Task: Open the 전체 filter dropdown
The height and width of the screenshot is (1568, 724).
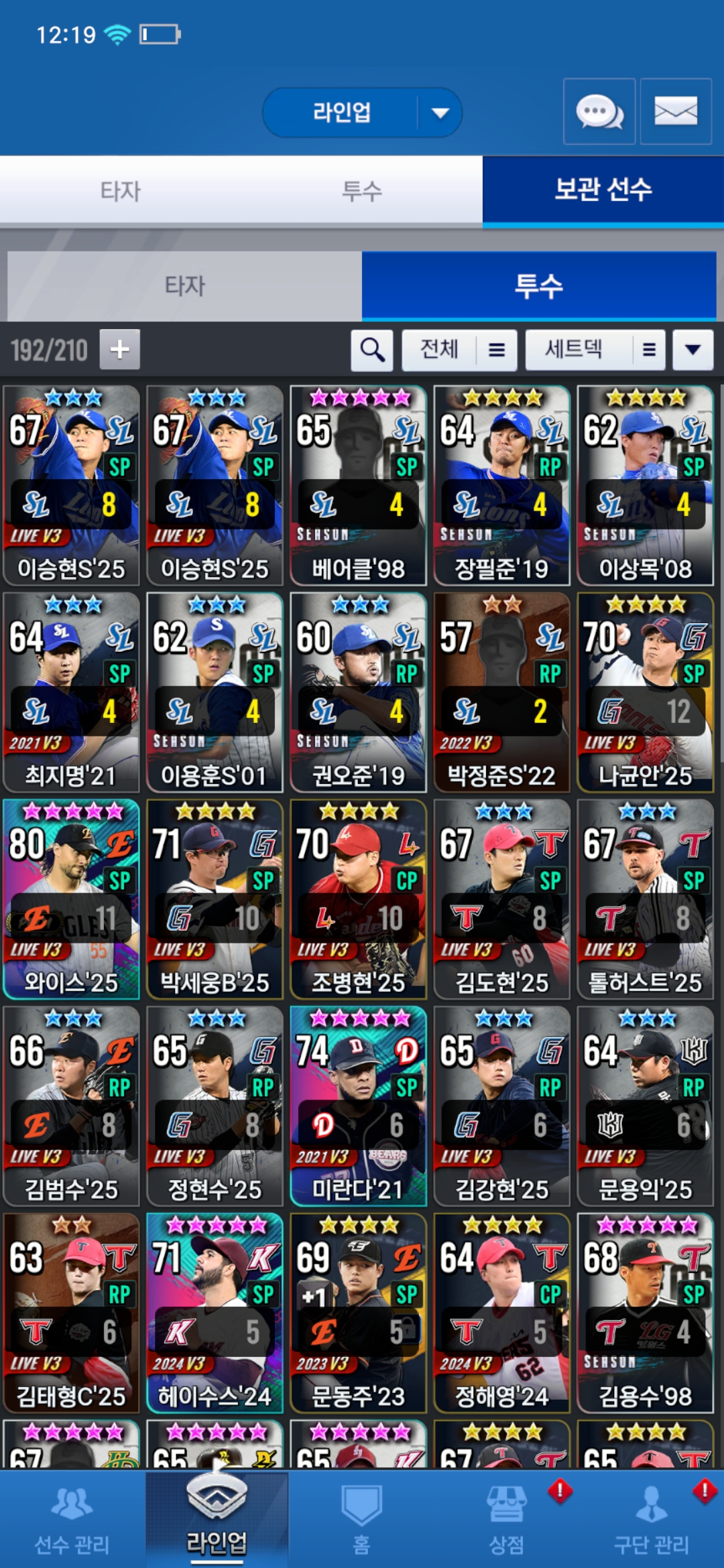Action: click(459, 349)
